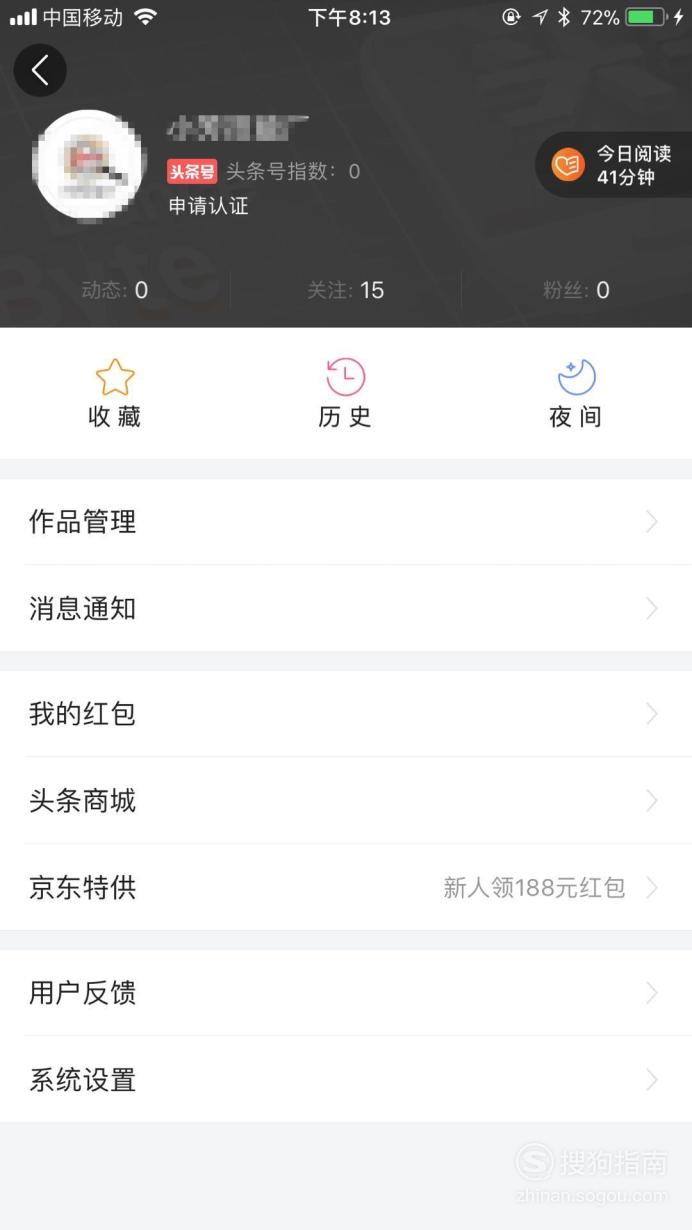Switch on 夜间 night mode
The width and height of the screenshot is (692, 1230).
576,394
